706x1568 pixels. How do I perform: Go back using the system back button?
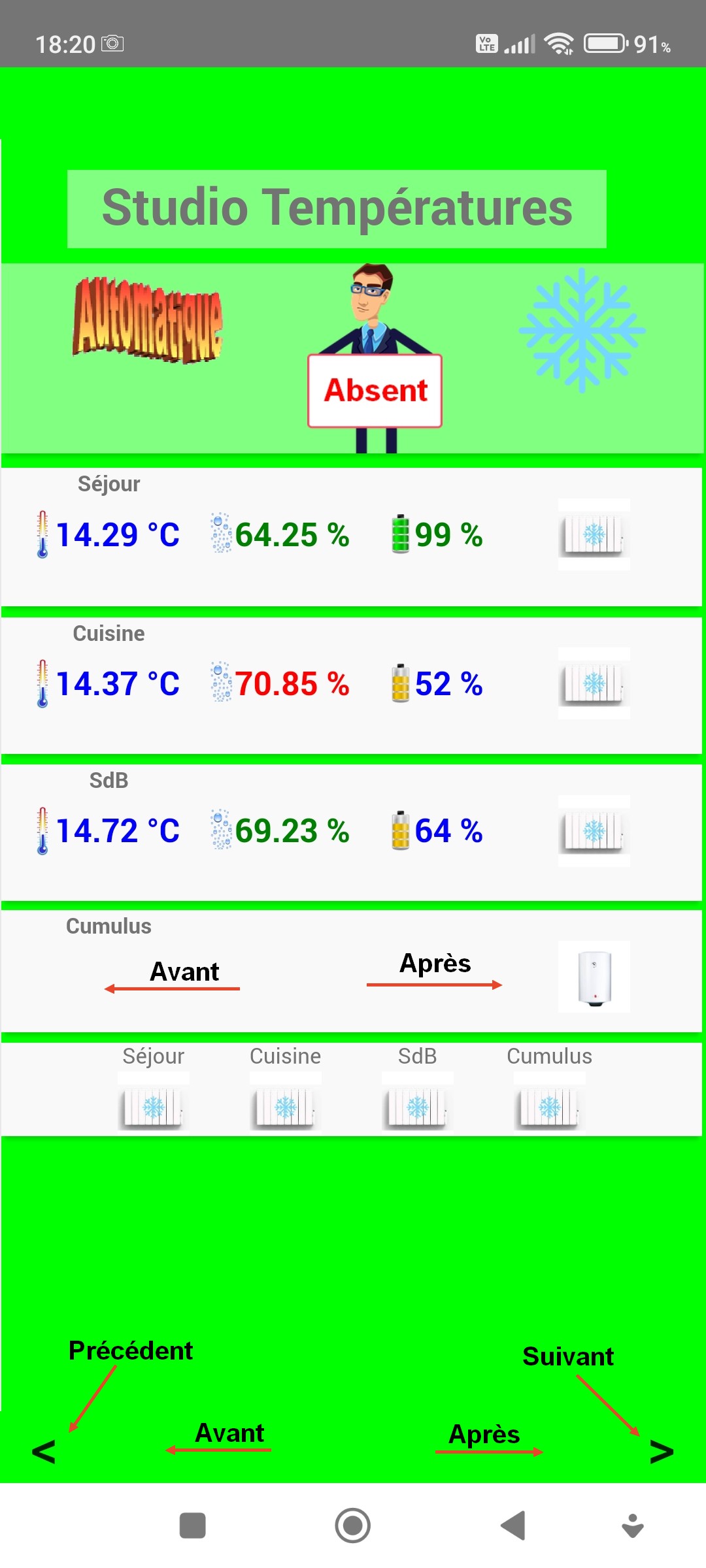pyautogui.click(x=513, y=1526)
